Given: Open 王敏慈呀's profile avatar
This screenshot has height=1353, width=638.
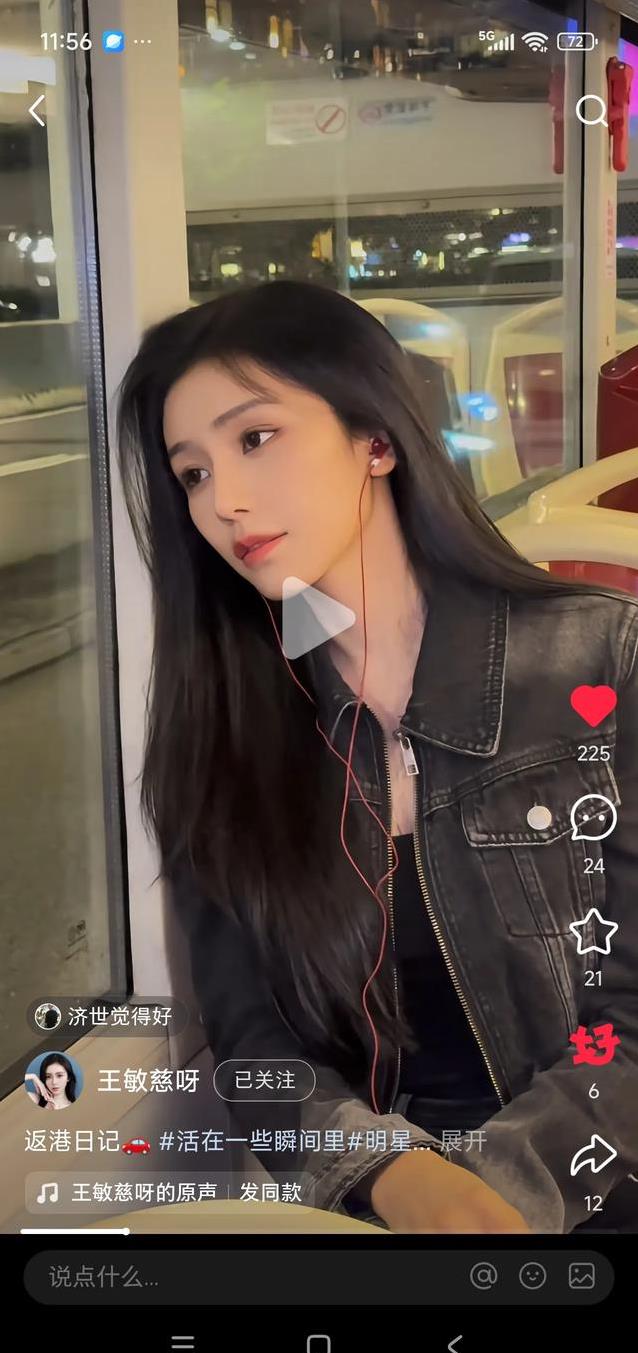Looking at the screenshot, I should (x=53, y=1081).
